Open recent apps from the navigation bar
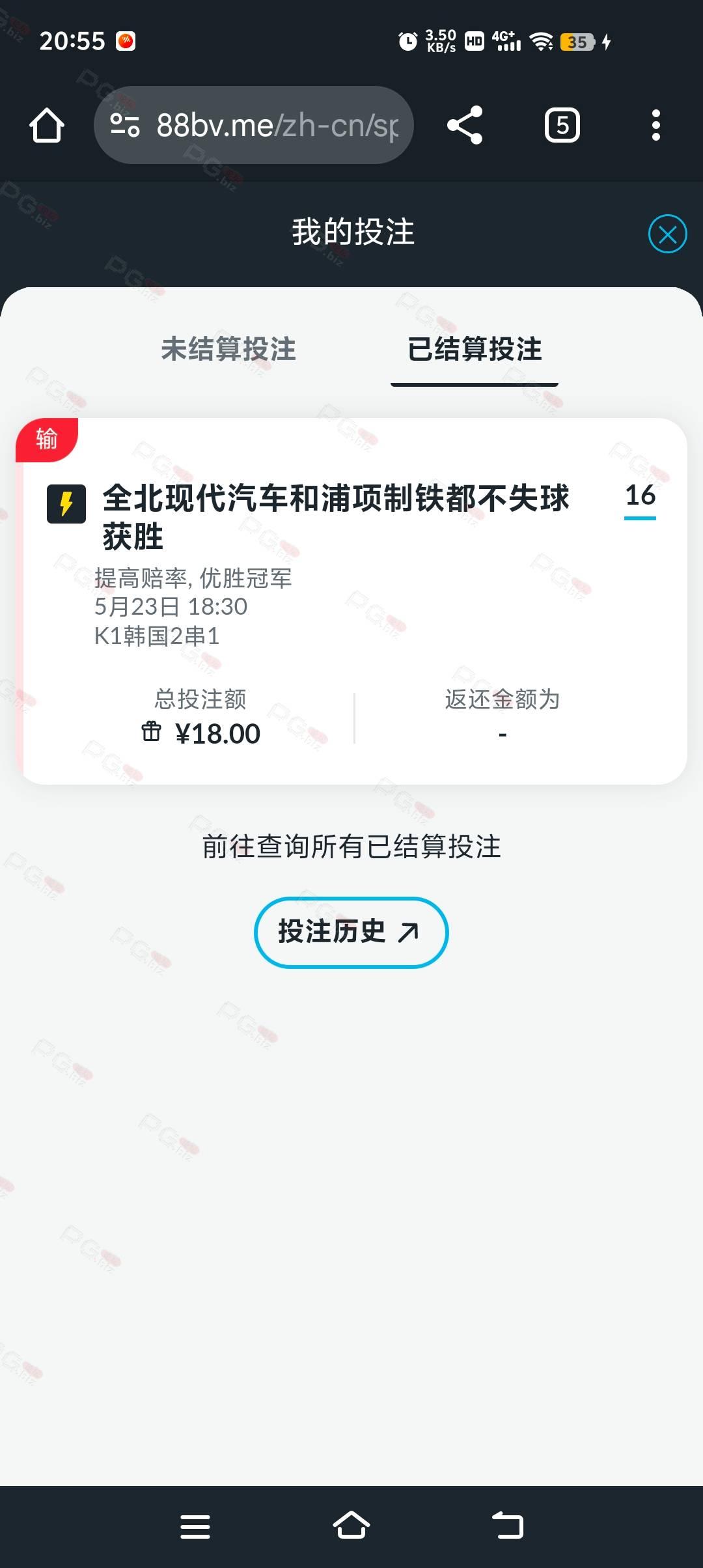The height and width of the screenshot is (1568, 703). [195, 1526]
